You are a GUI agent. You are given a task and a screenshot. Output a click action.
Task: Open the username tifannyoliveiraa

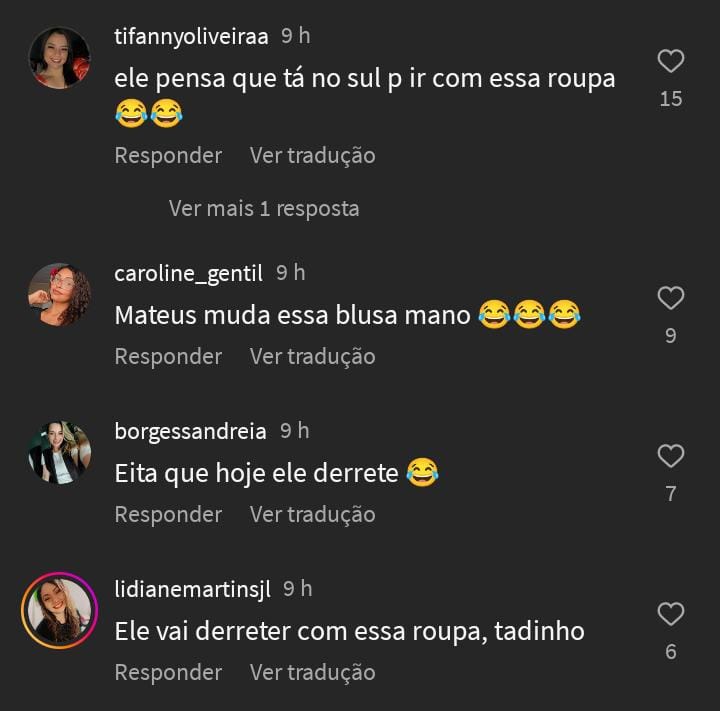[191, 36]
